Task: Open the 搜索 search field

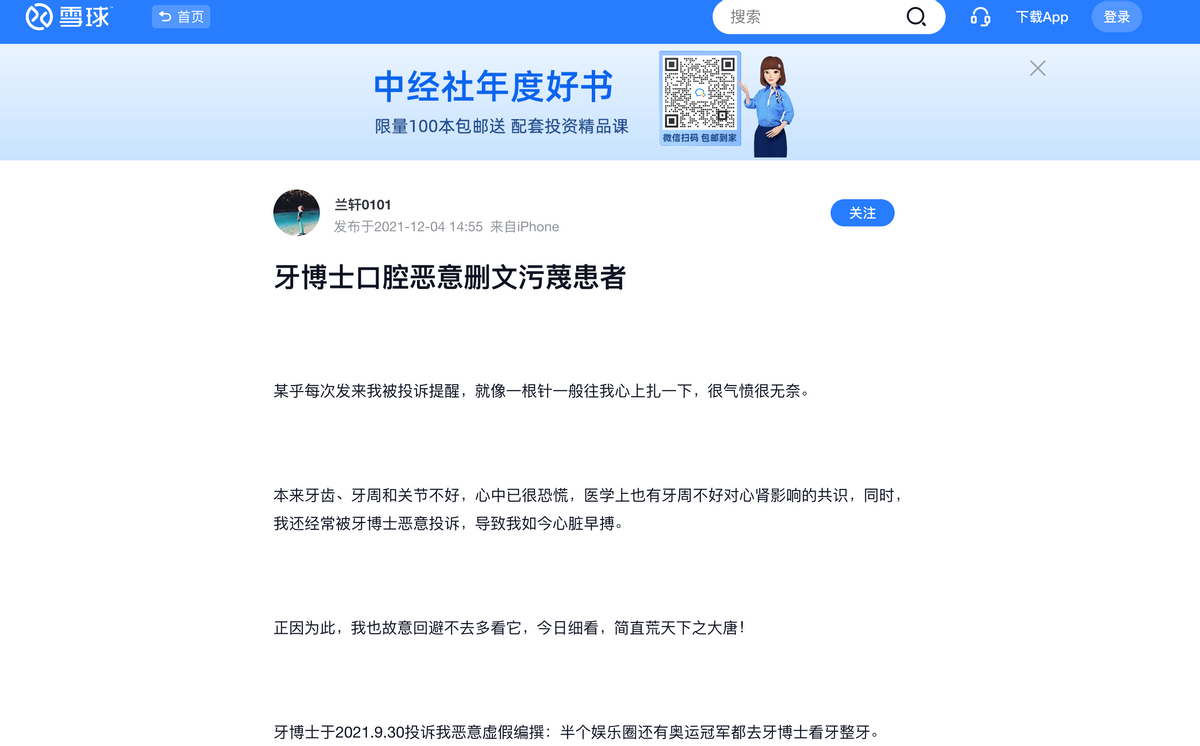Action: click(810, 17)
